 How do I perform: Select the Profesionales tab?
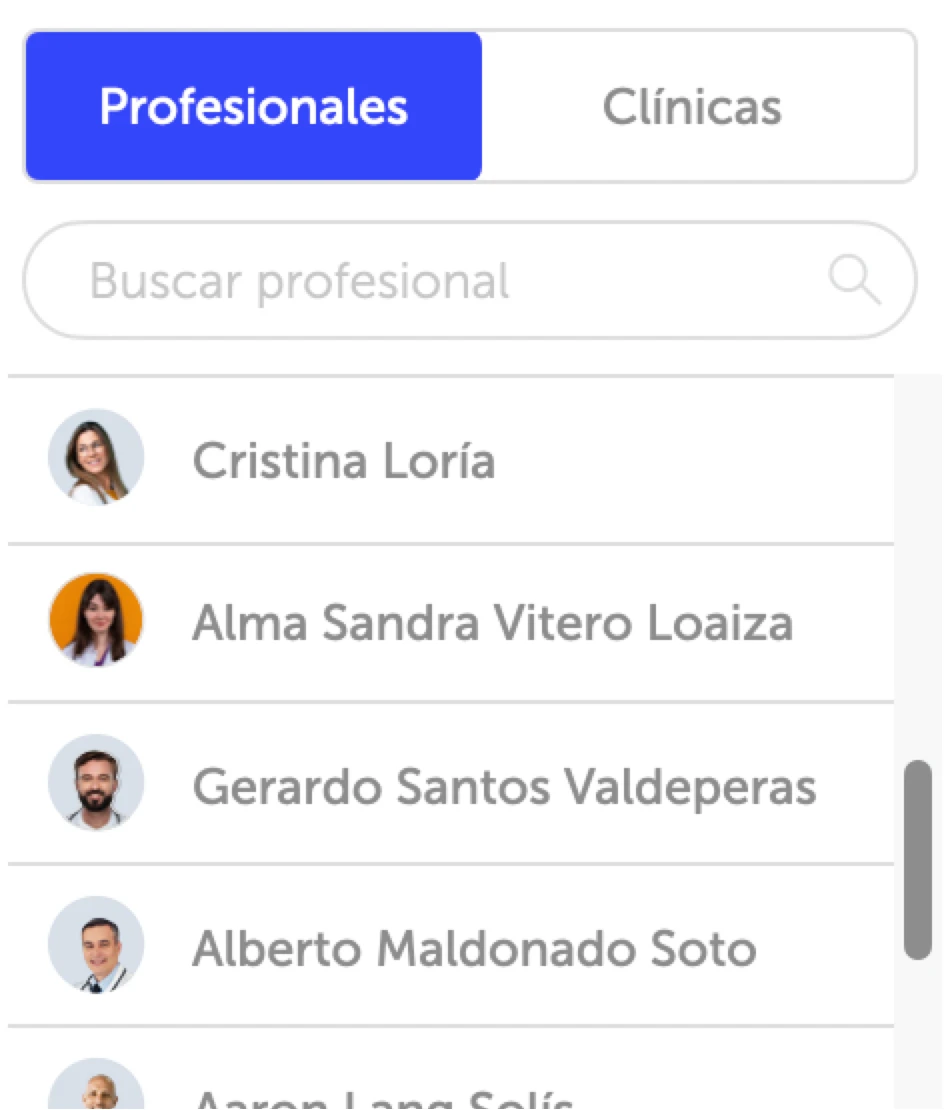click(x=252, y=105)
